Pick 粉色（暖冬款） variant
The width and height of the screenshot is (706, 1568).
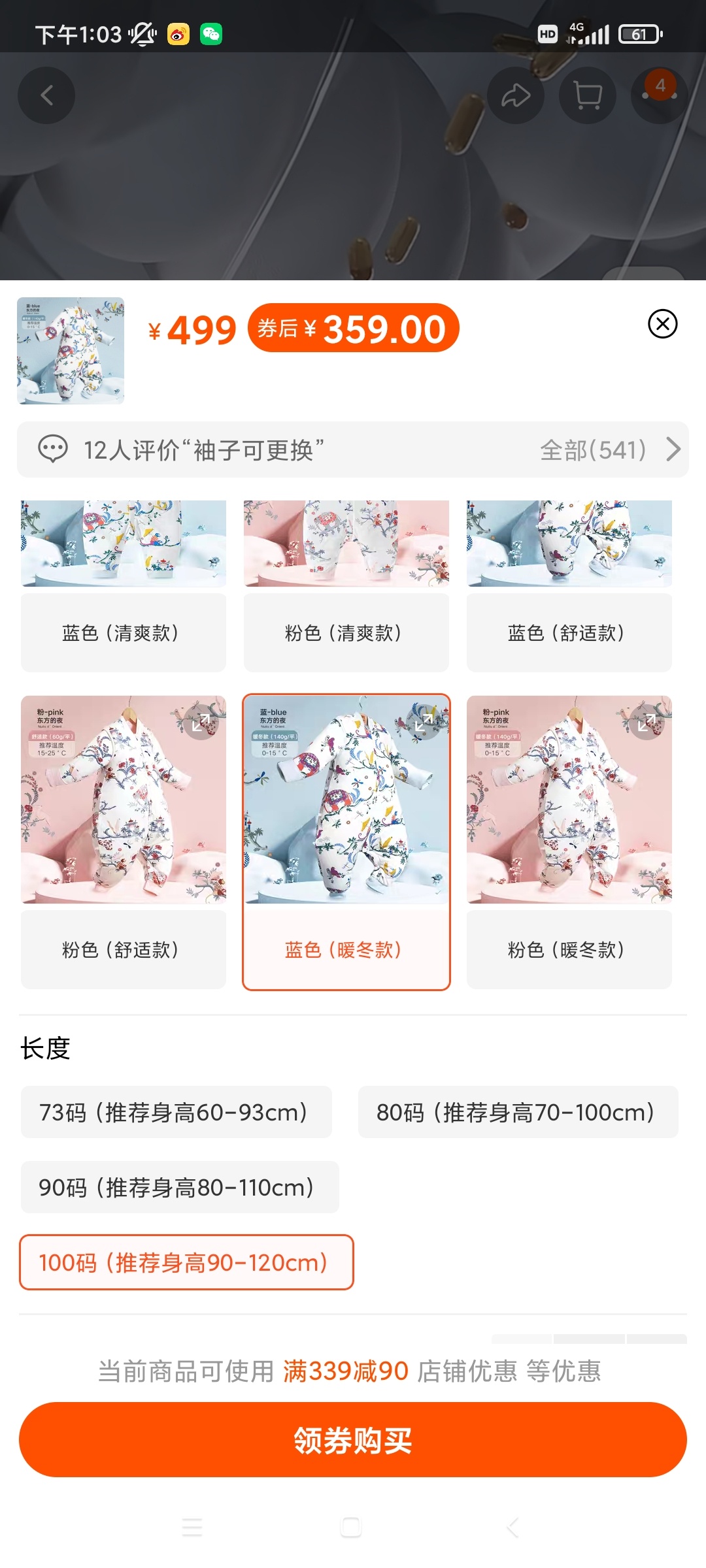tap(569, 949)
